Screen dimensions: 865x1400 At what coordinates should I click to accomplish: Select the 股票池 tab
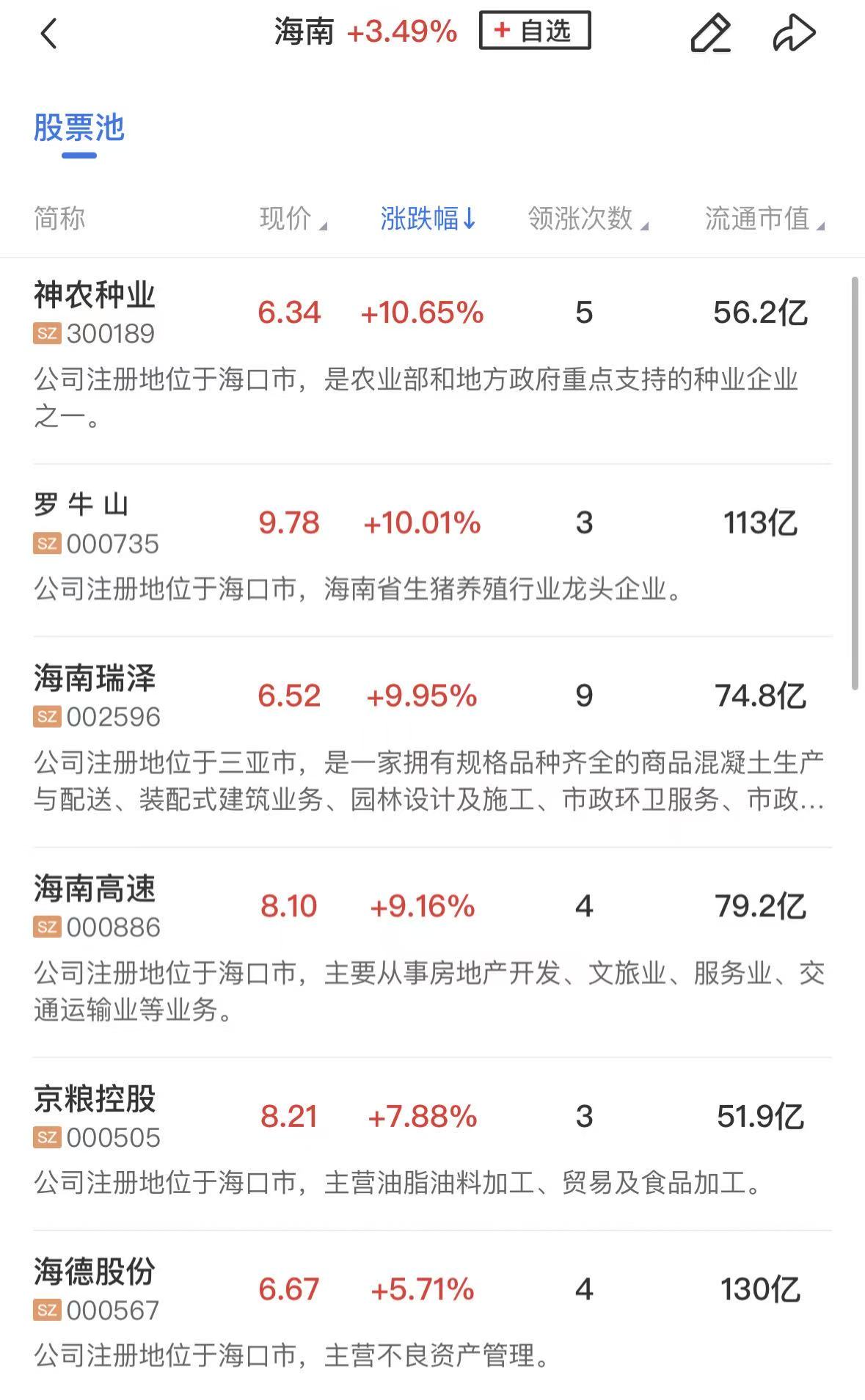click(x=79, y=129)
